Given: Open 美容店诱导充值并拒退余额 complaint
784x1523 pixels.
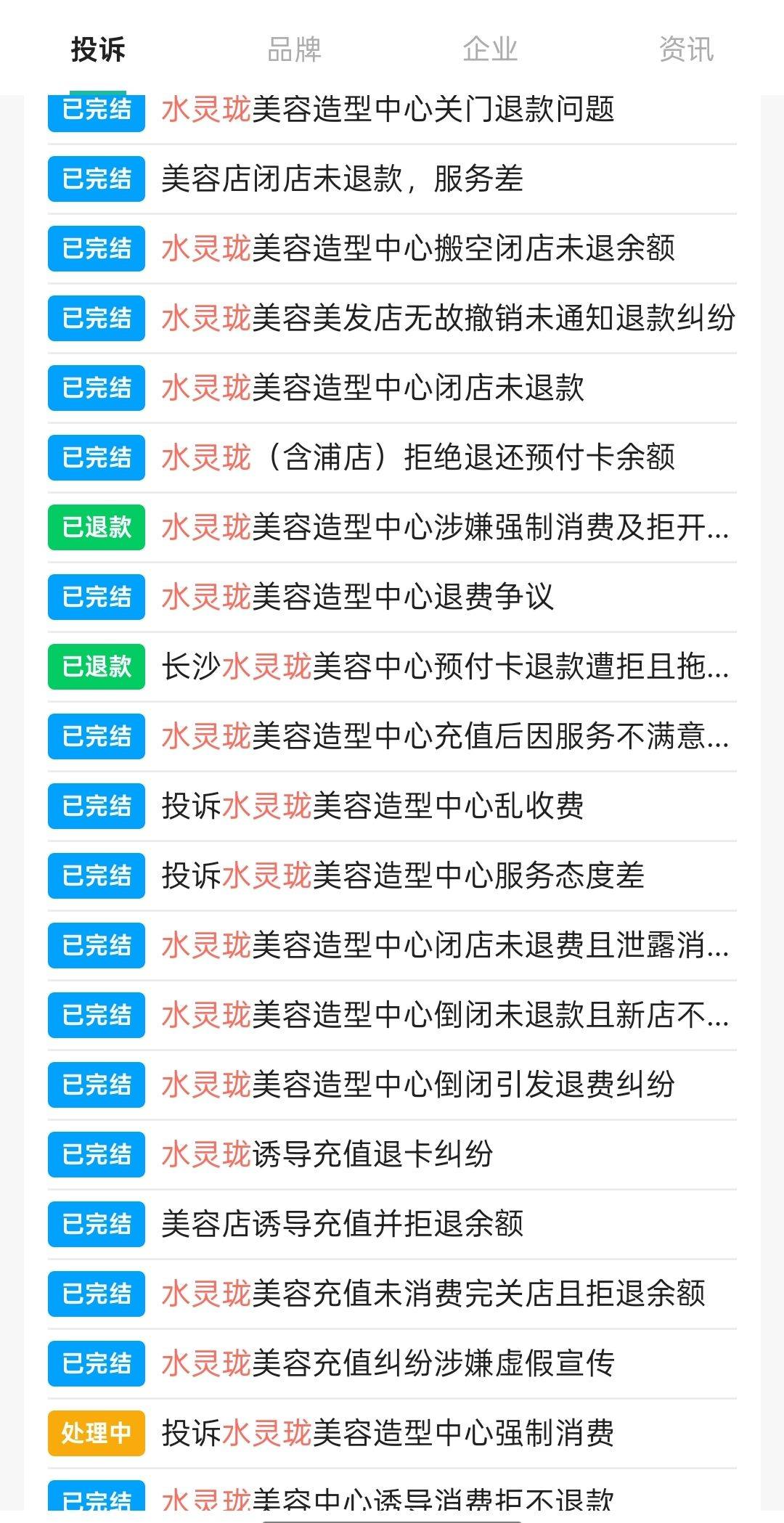Looking at the screenshot, I should (x=342, y=1224).
